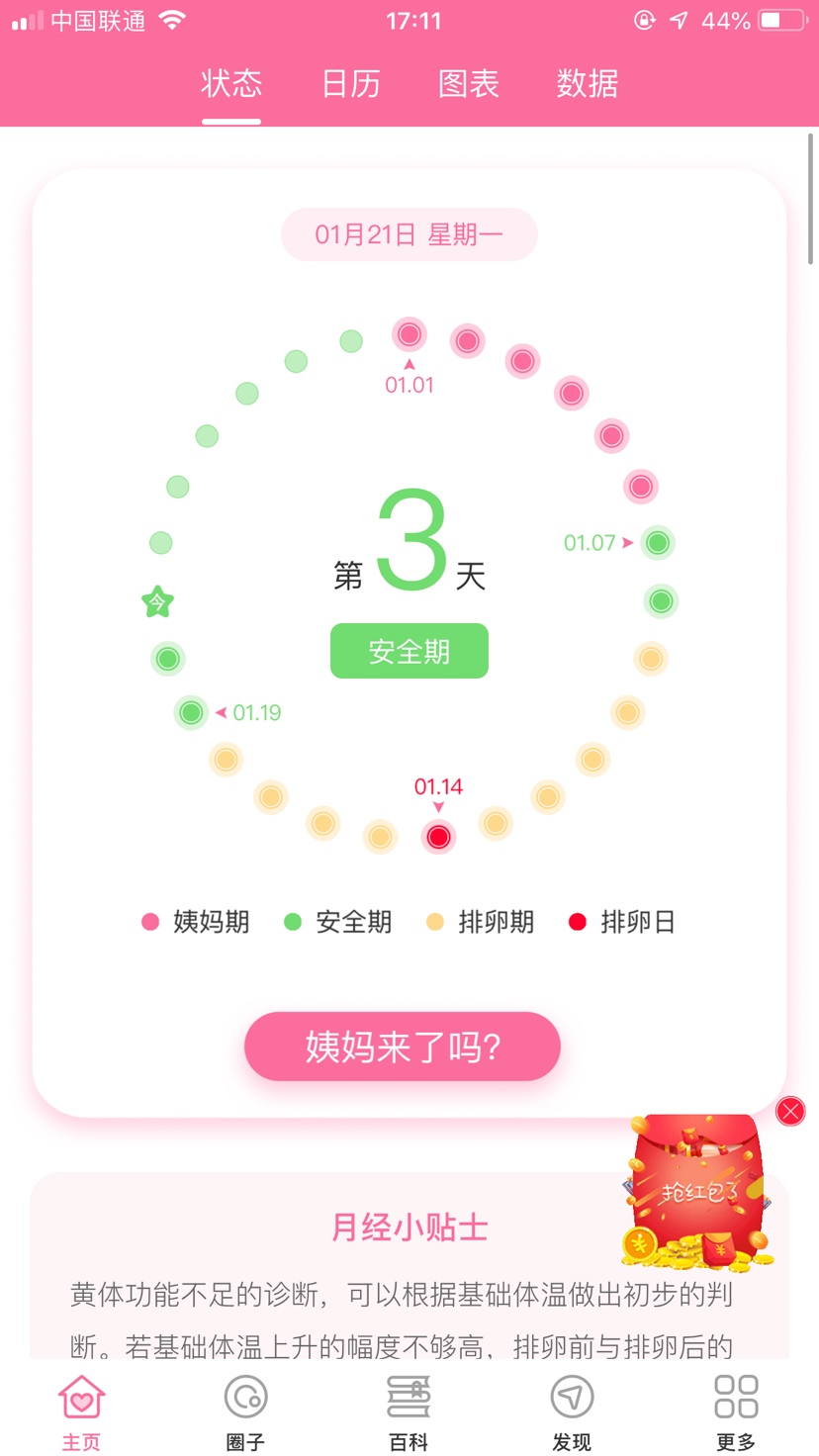Open the 圈子 tab
Image resolution: width=819 pixels, height=1456 pixels.
click(245, 1412)
